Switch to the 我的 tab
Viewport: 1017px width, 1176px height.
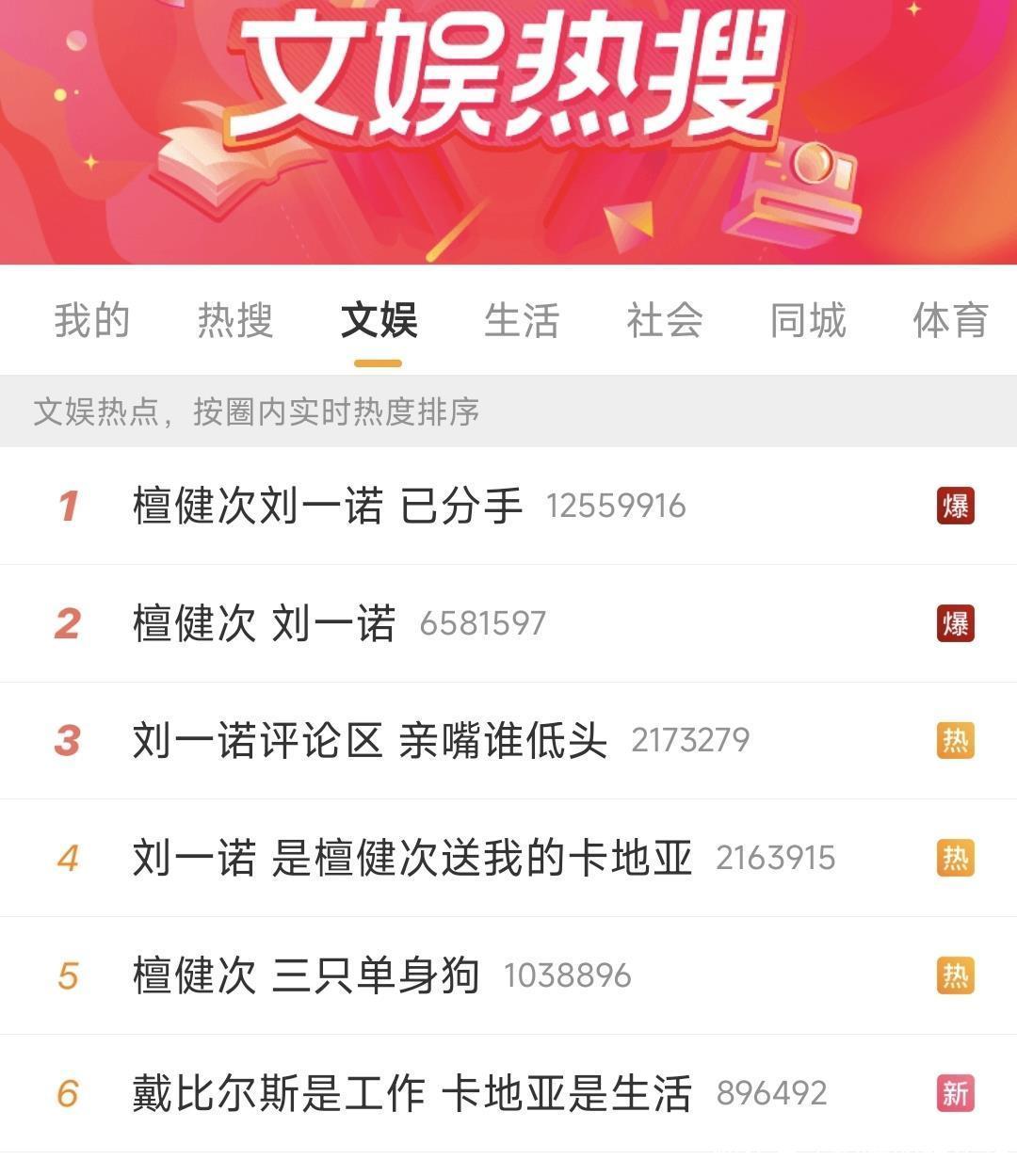click(91, 321)
